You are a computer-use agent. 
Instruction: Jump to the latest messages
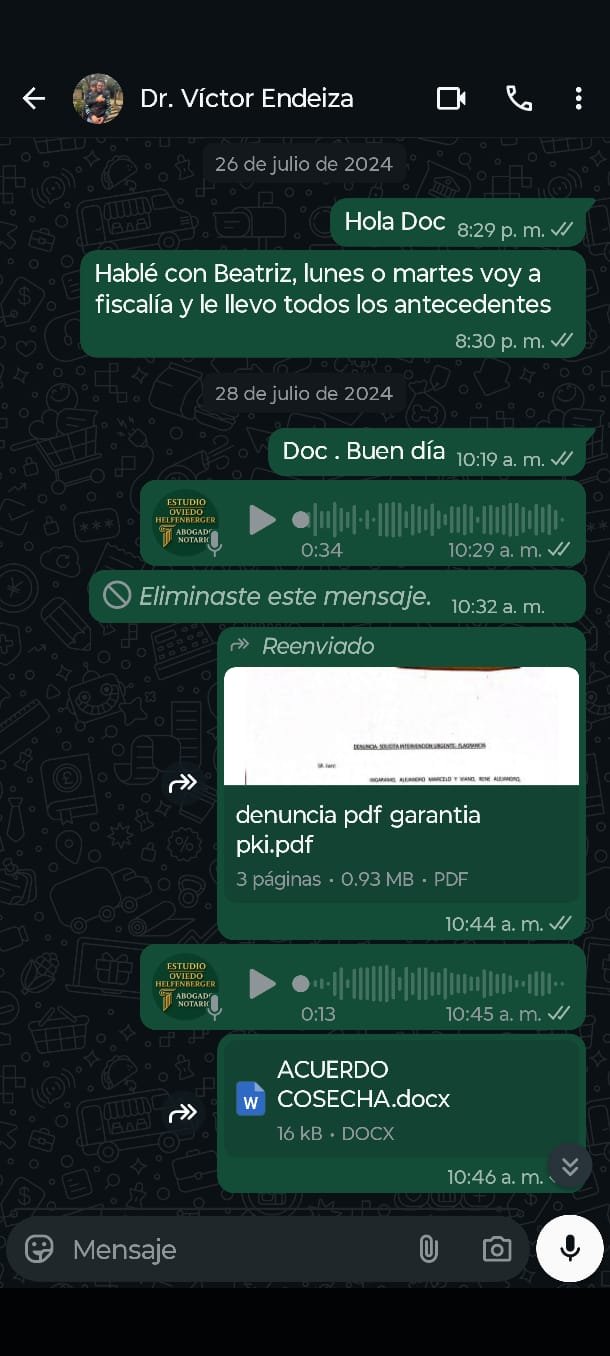pyautogui.click(x=570, y=1166)
